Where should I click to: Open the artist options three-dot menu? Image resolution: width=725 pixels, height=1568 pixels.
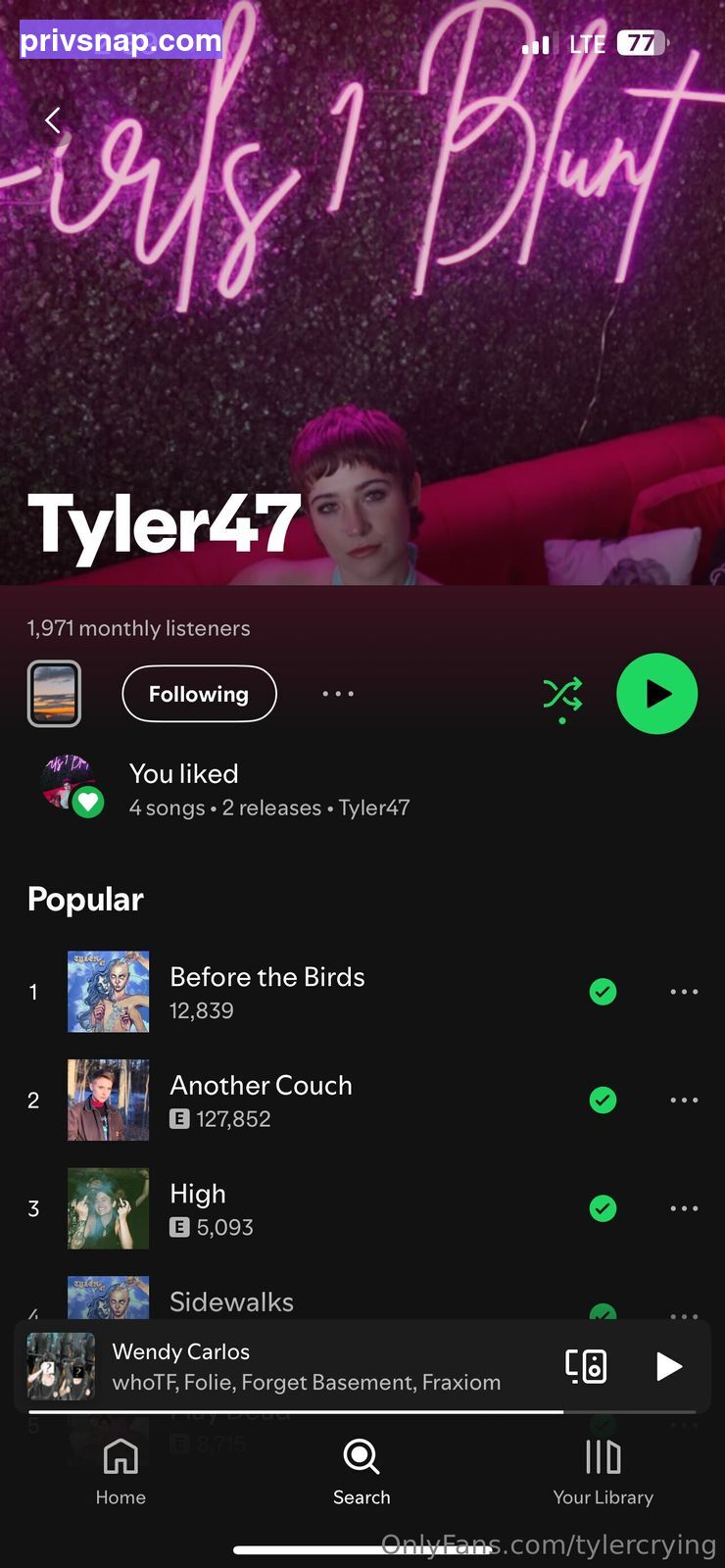(x=338, y=694)
